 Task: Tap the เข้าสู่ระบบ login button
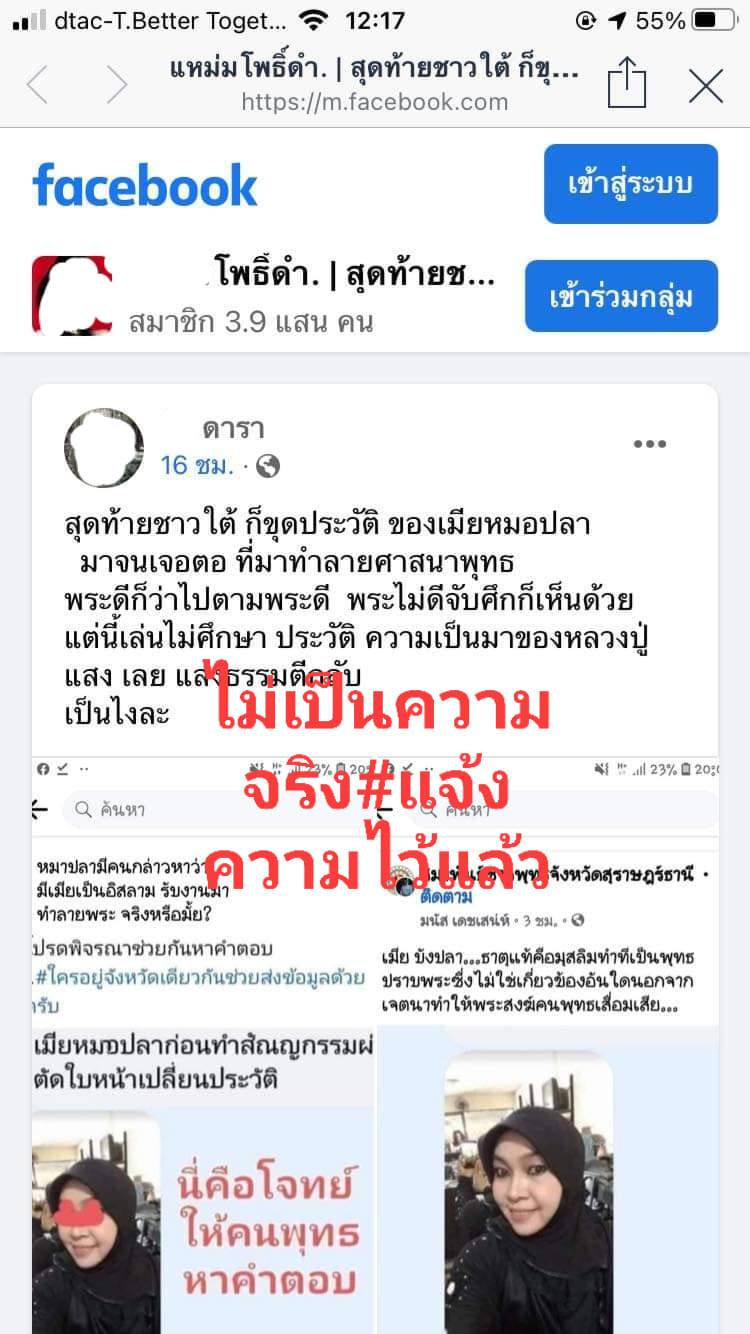630,184
